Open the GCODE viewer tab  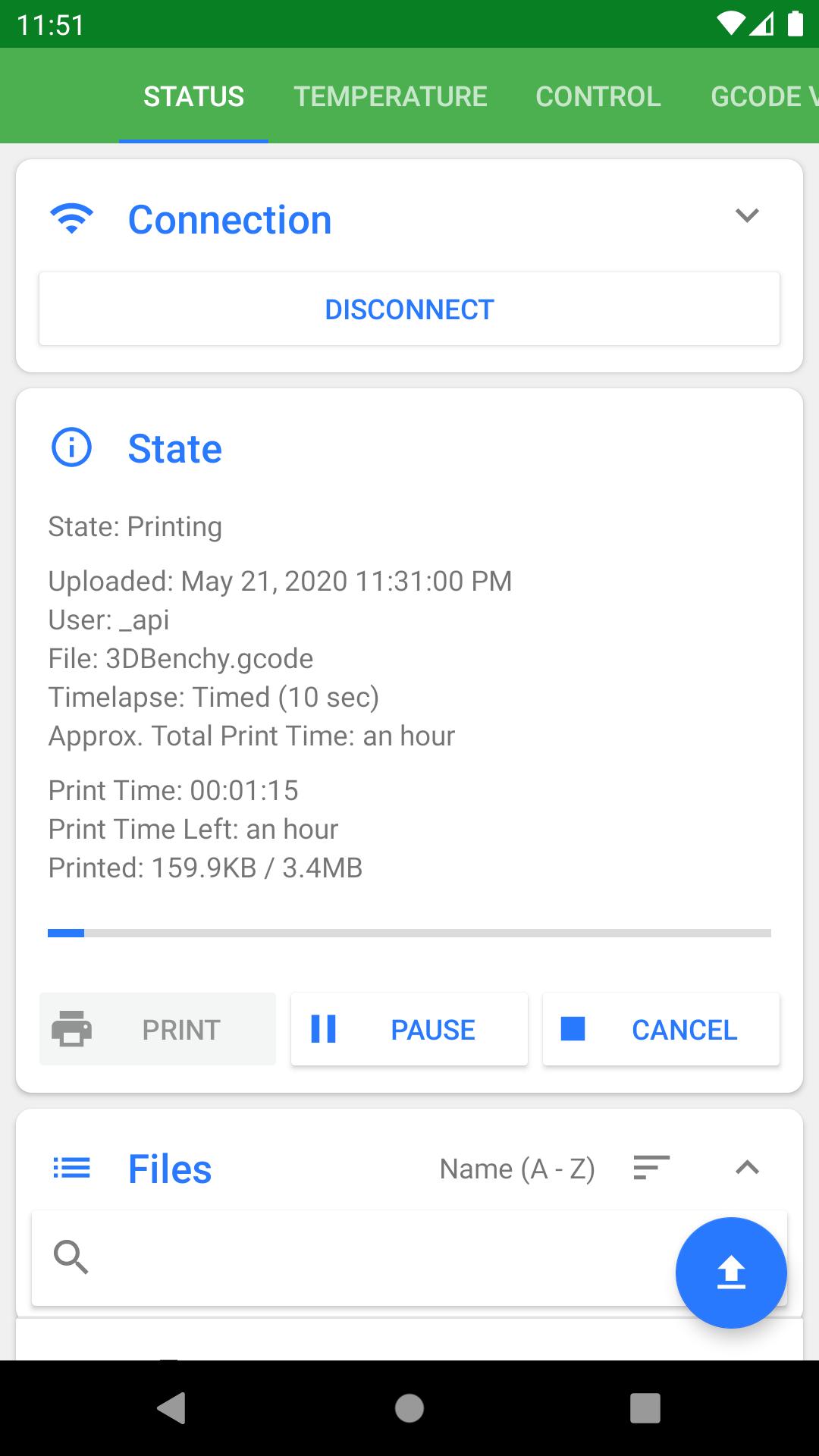click(762, 96)
